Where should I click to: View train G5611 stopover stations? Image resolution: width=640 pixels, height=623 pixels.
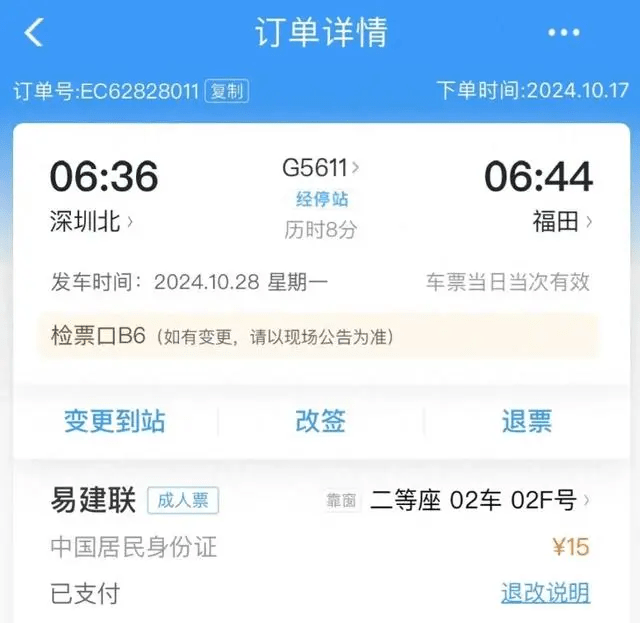(320, 198)
